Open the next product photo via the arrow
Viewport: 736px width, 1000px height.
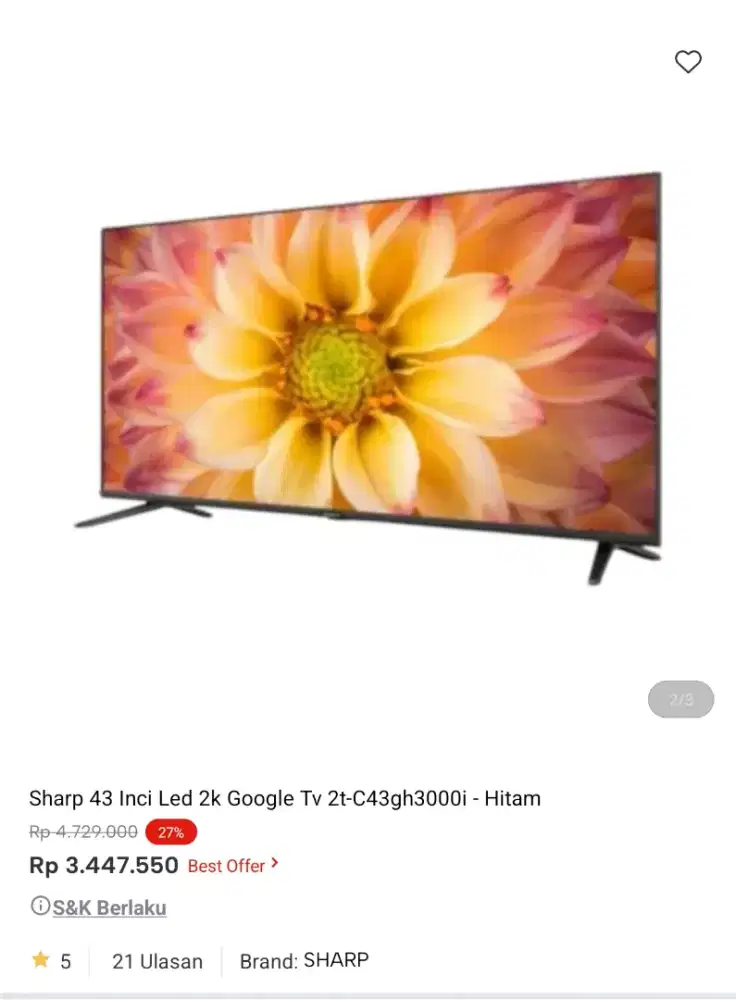tap(680, 699)
